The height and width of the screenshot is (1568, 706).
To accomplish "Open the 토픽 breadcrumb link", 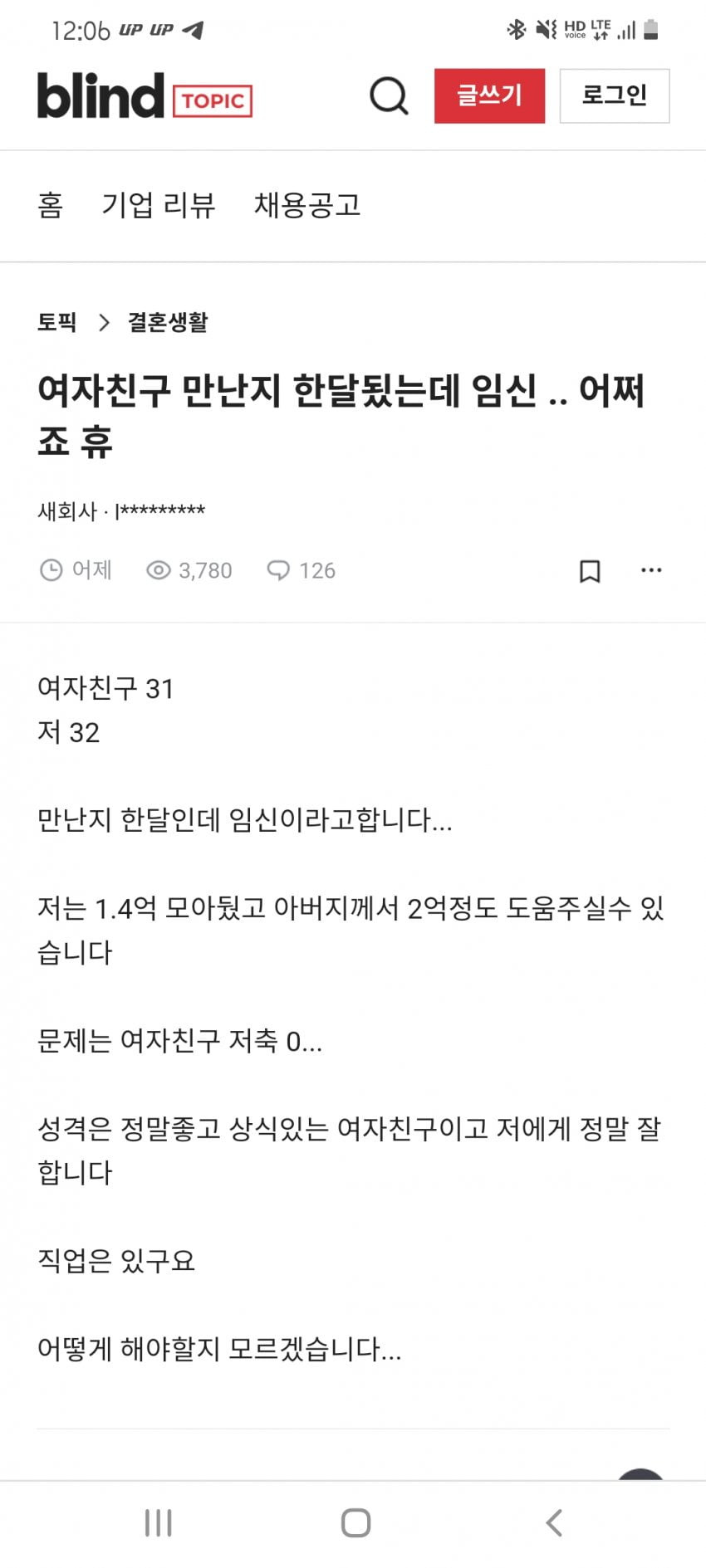I will [x=57, y=322].
